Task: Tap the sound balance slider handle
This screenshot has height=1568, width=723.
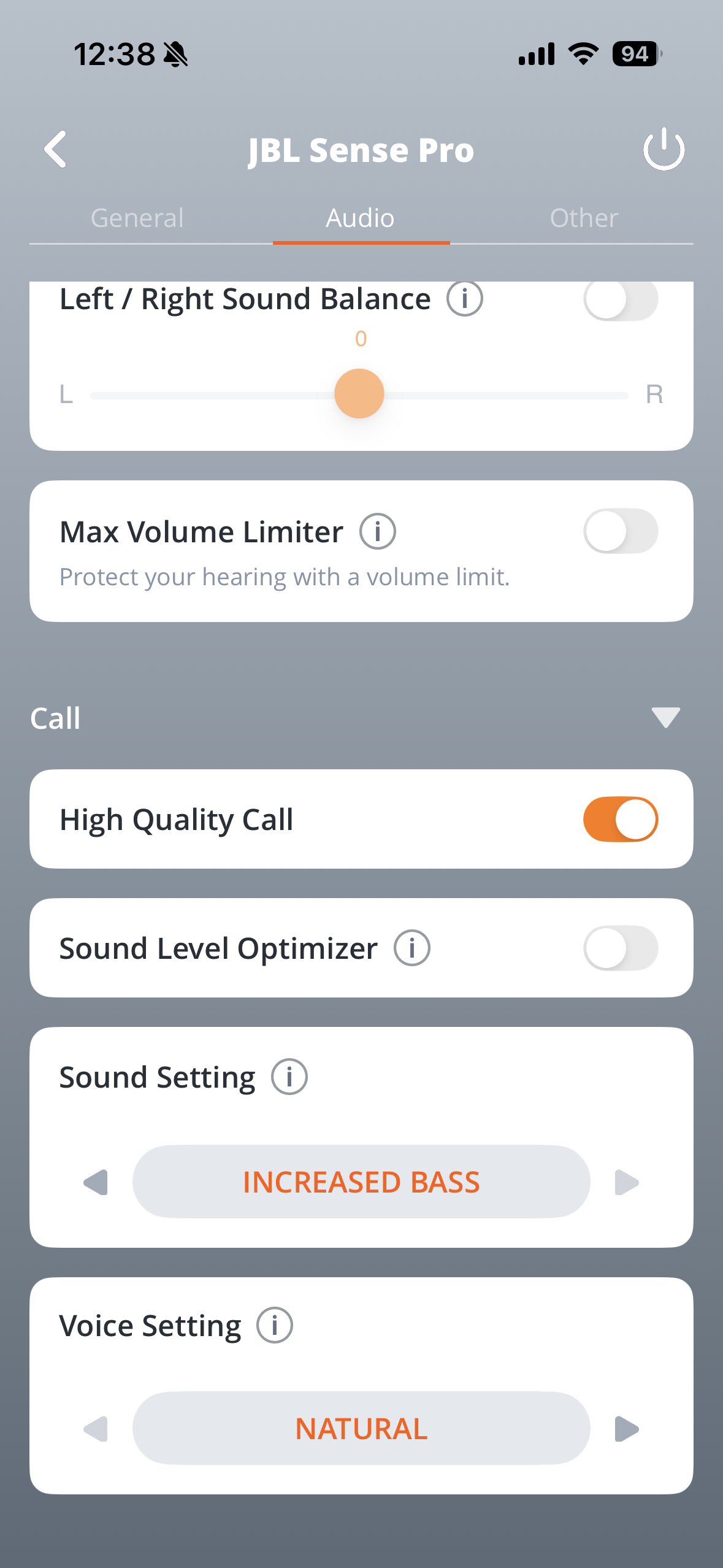Action: pyautogui.click(x=359, y=394)
